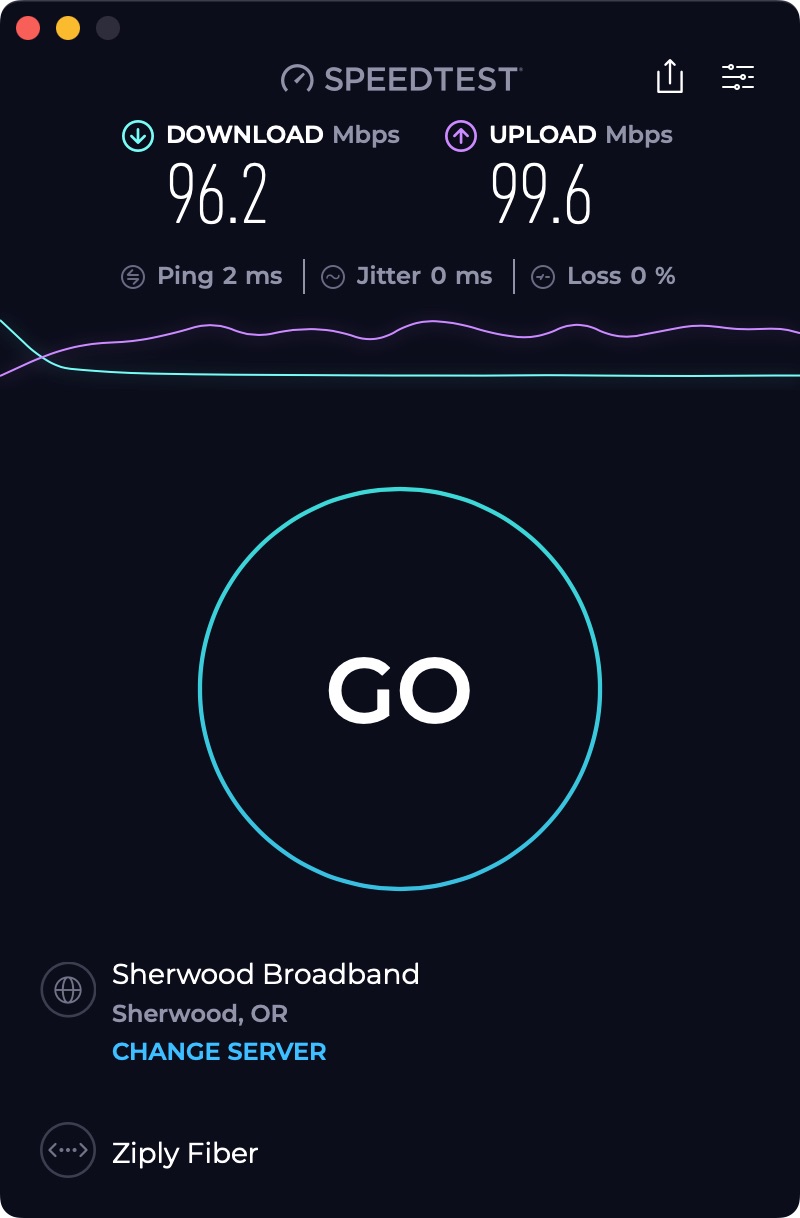This screenshot has height=1218, width=800.
Task: Click the download result value 96.2
Action: pyautogui.click(x=218, y=192)
